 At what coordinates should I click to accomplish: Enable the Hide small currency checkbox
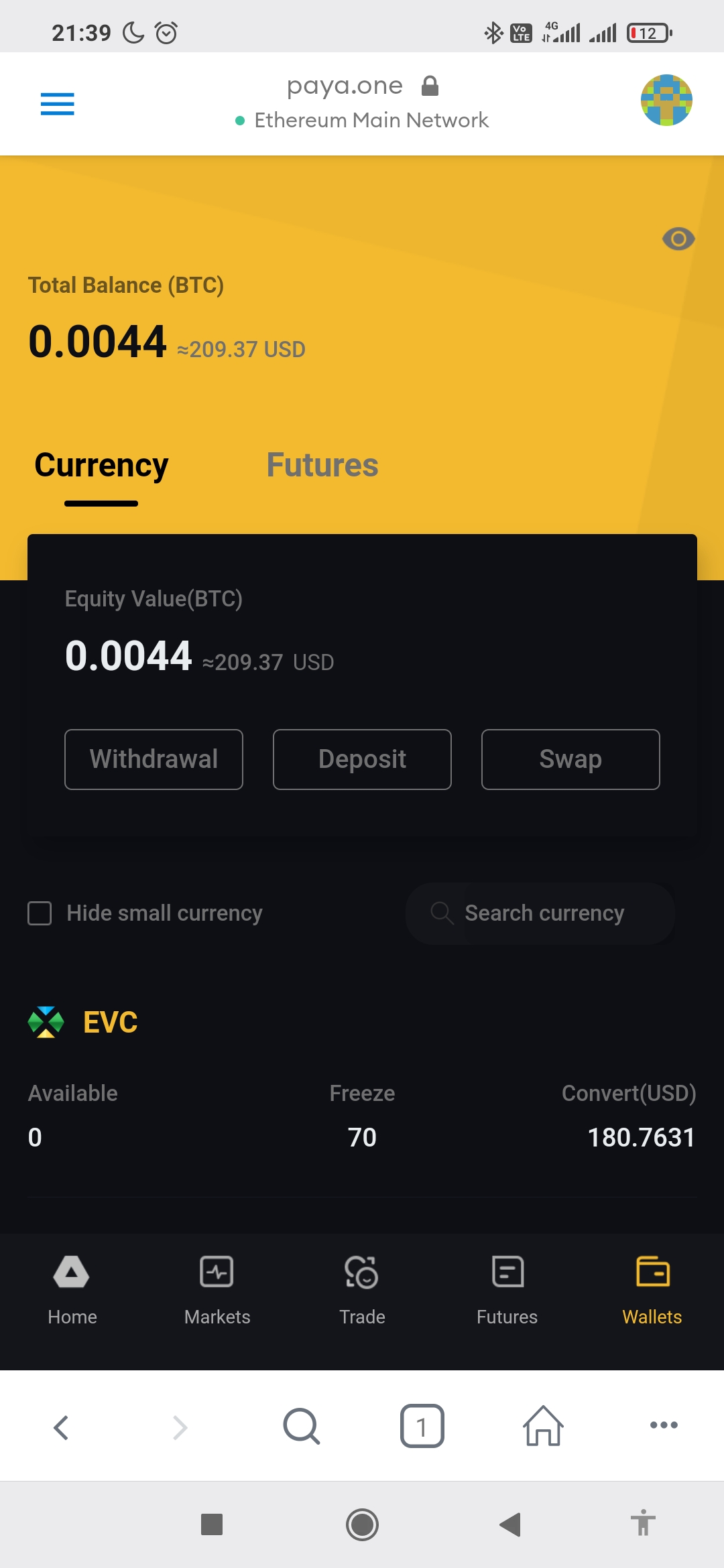[40, 913]
